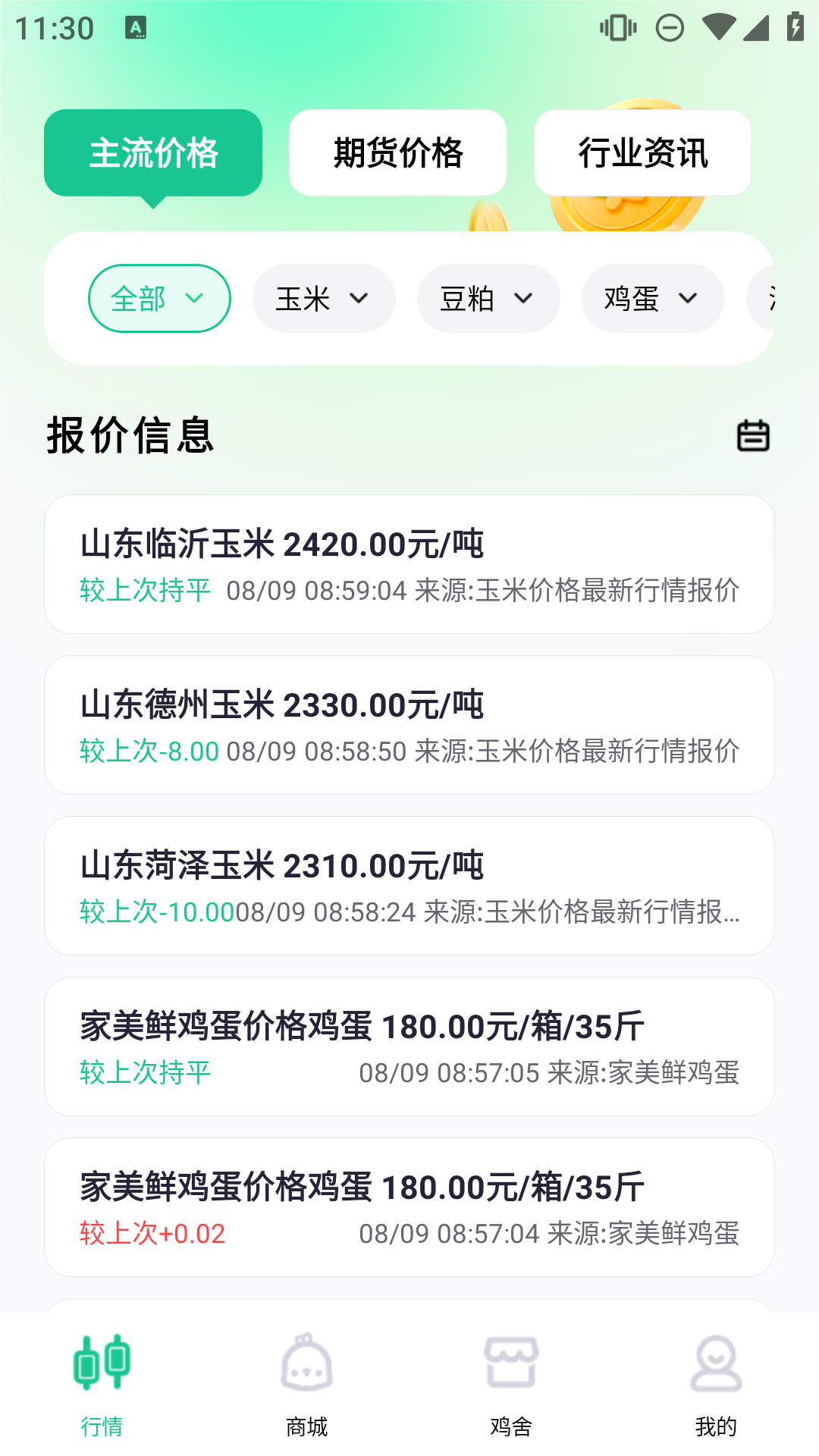Open the calendar icon next to 报价信息
819x1456 pixels.
point(755,435)
